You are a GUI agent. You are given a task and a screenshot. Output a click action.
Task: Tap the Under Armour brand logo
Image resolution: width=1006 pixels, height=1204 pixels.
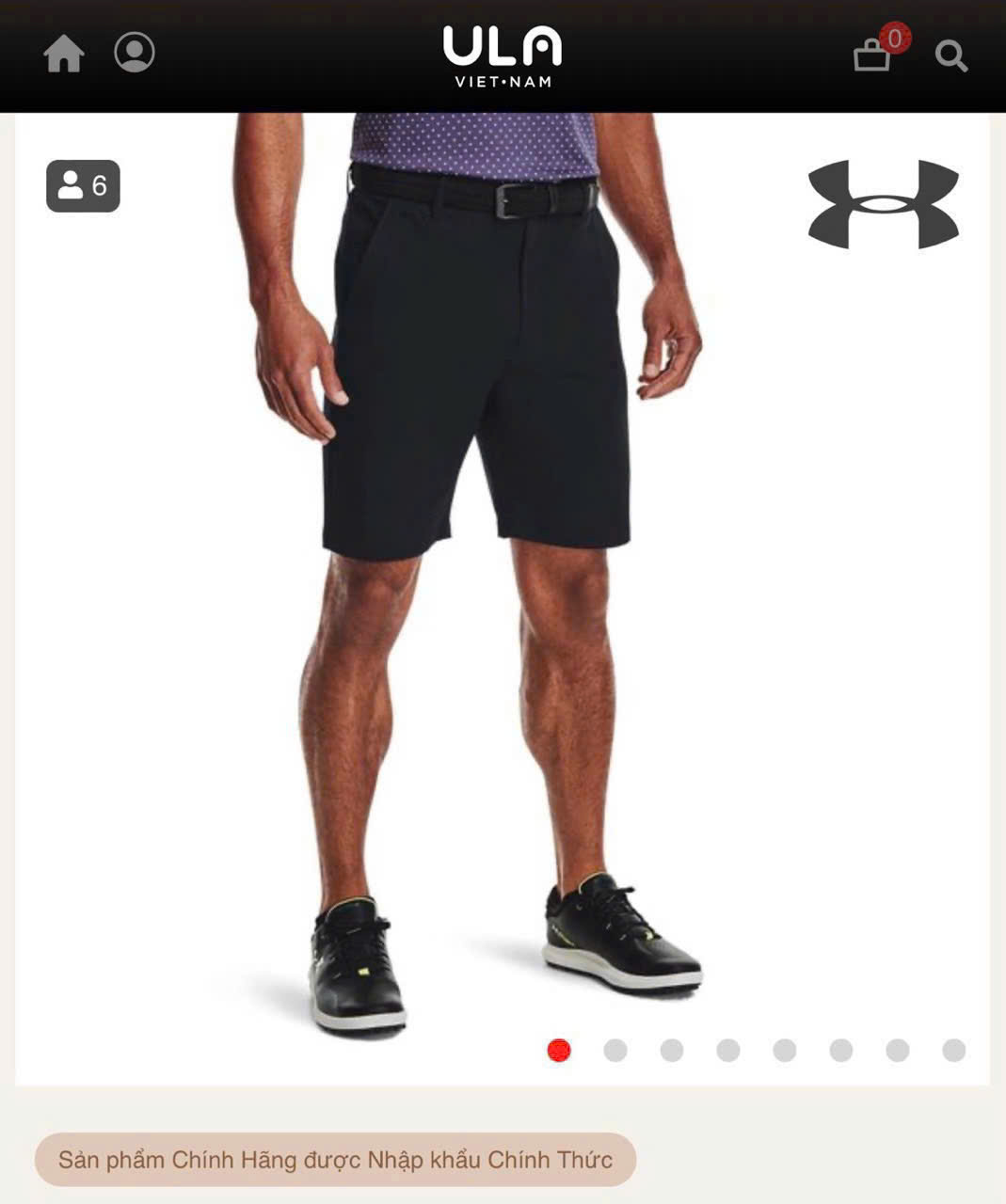pyautogui.click(x=883, y=204)
